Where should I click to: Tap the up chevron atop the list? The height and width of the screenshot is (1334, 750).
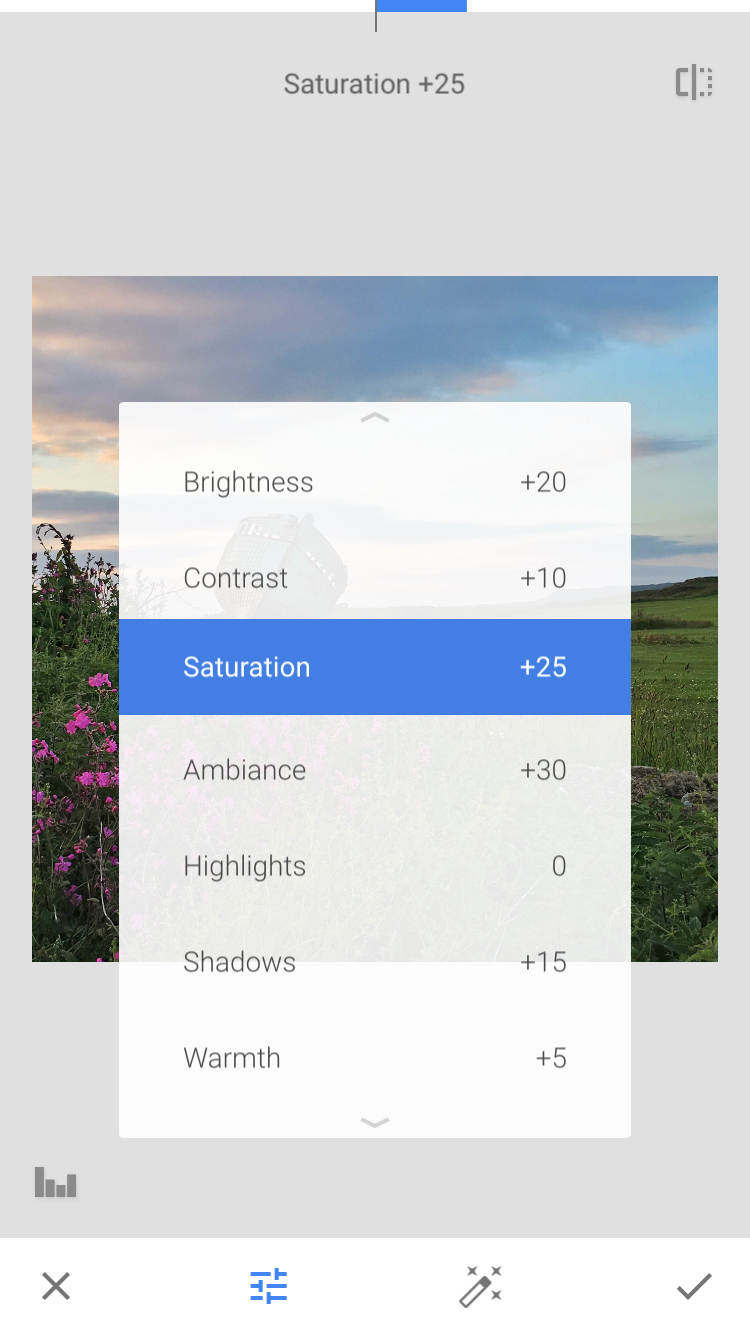374,418
